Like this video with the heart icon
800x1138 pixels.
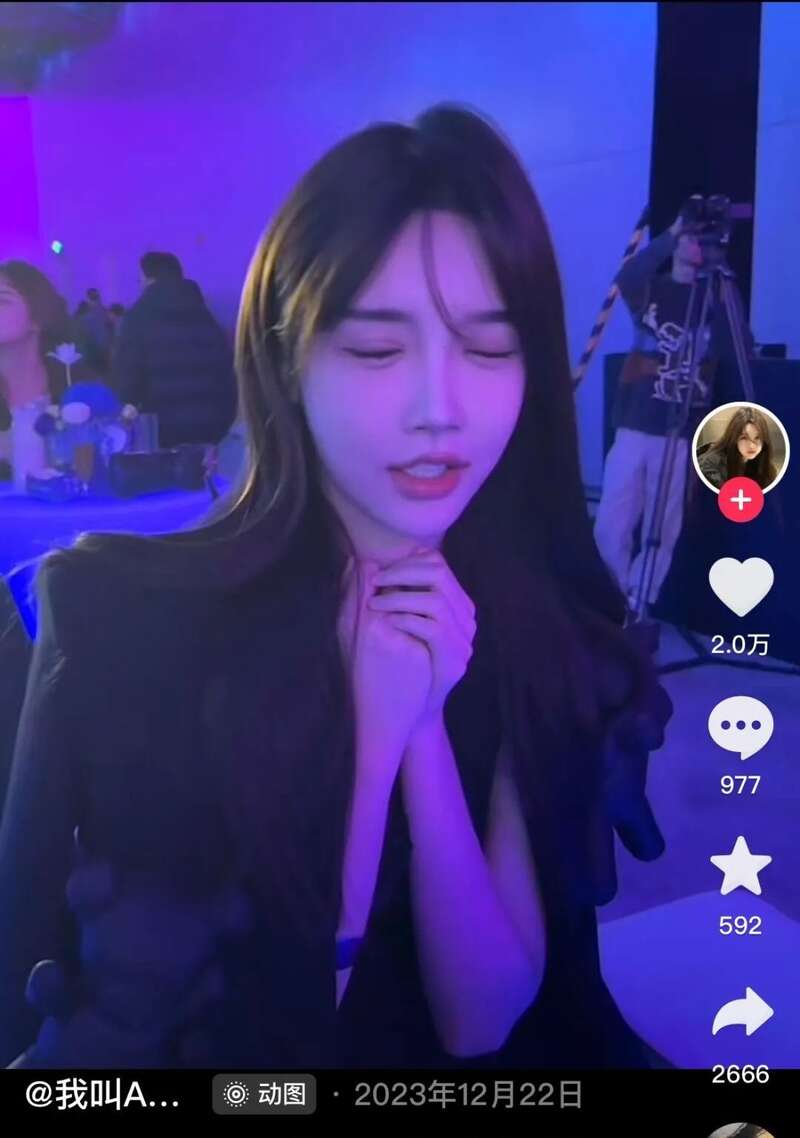[x=740, y=587]
